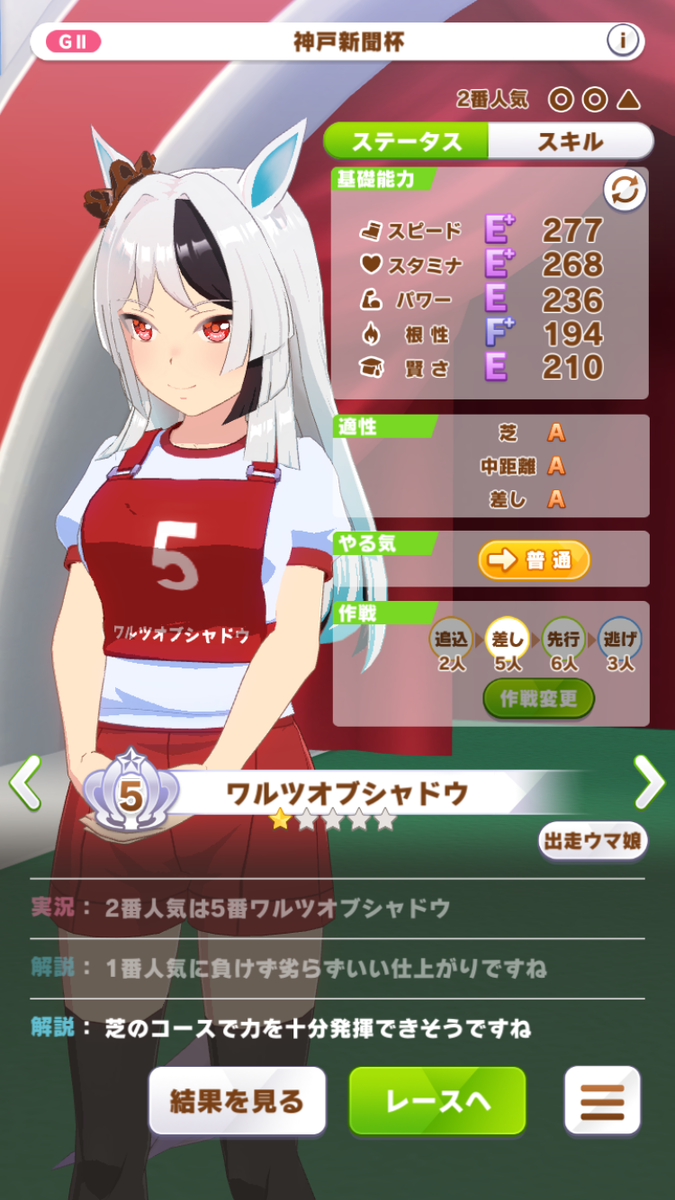The width and height of the screenshot is (675, 1200).
Task: Start the race with レースへ
Action: (437, 1101)
